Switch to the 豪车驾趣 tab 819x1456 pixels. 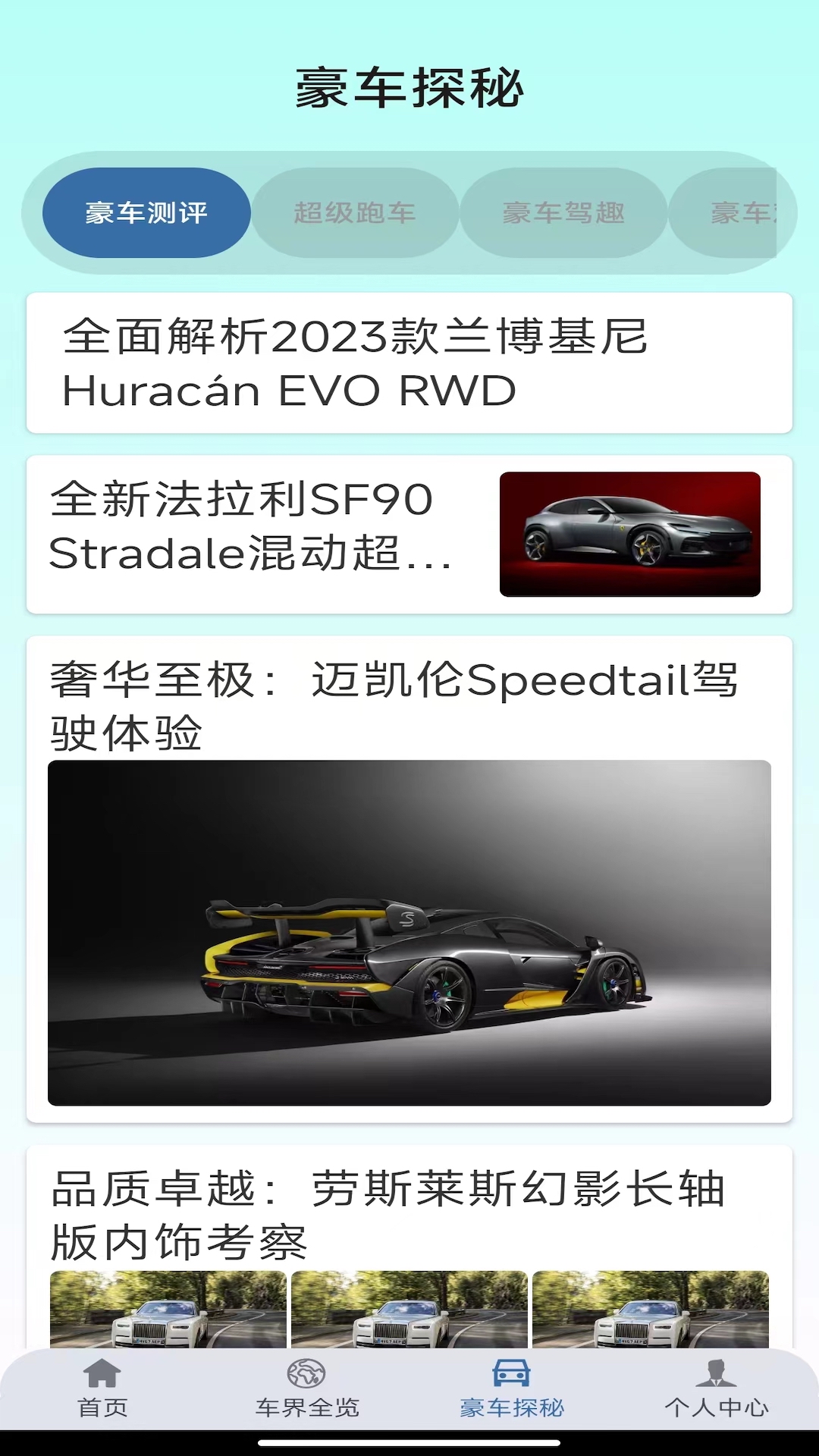pos(563,212)
